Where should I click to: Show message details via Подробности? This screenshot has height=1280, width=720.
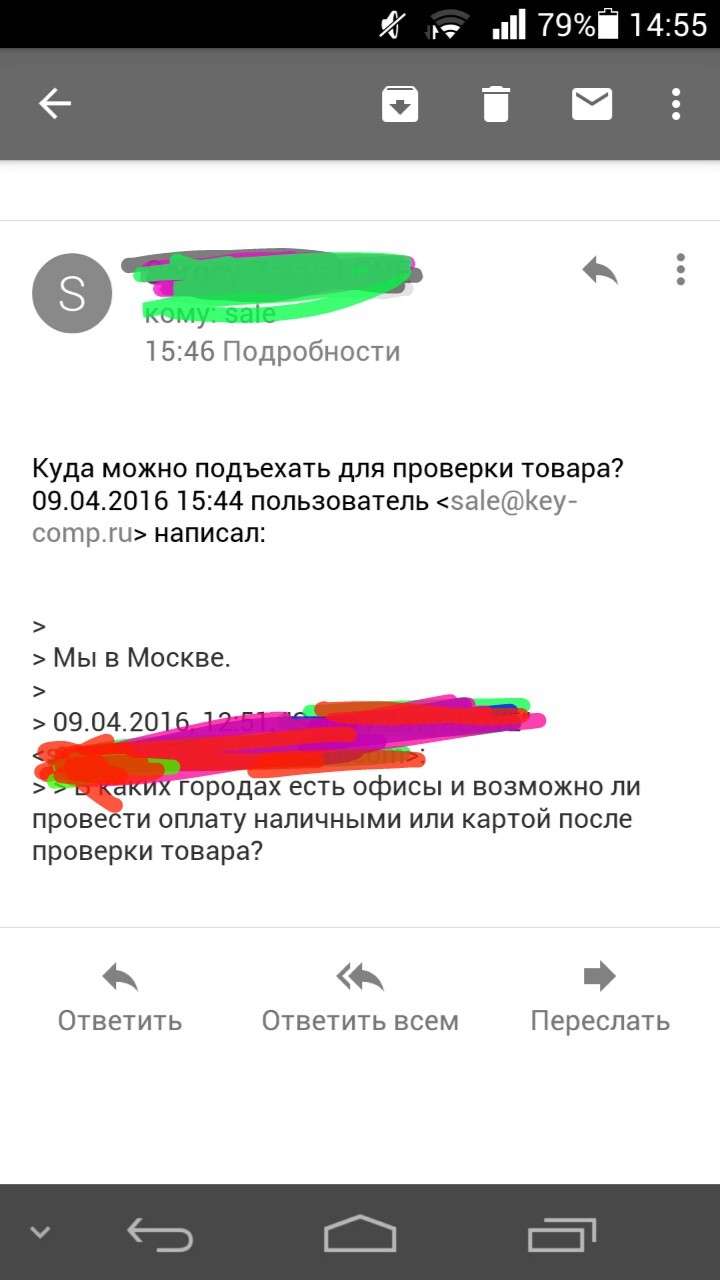[x=310, y=351]
